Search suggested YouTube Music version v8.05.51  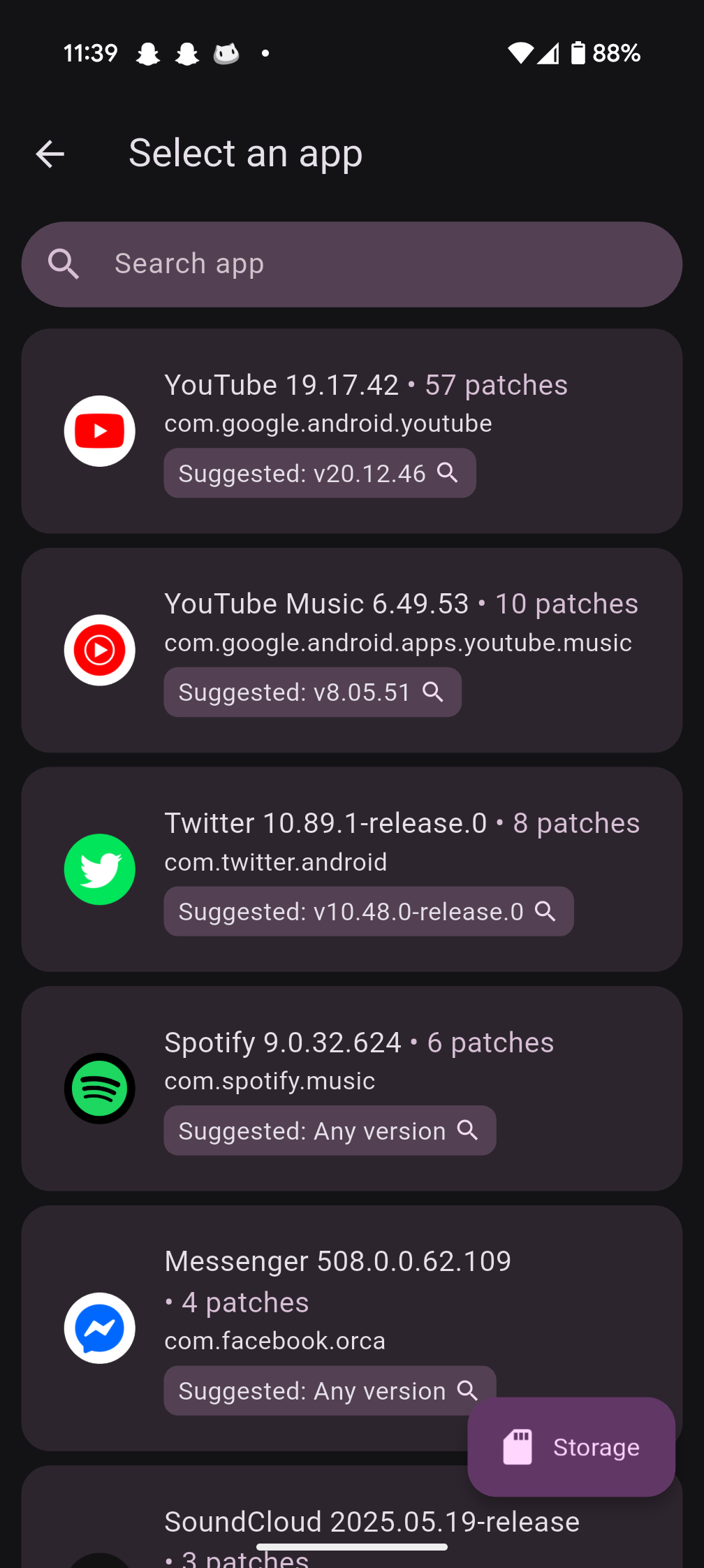pyautogui.click(x=312, y=692)
